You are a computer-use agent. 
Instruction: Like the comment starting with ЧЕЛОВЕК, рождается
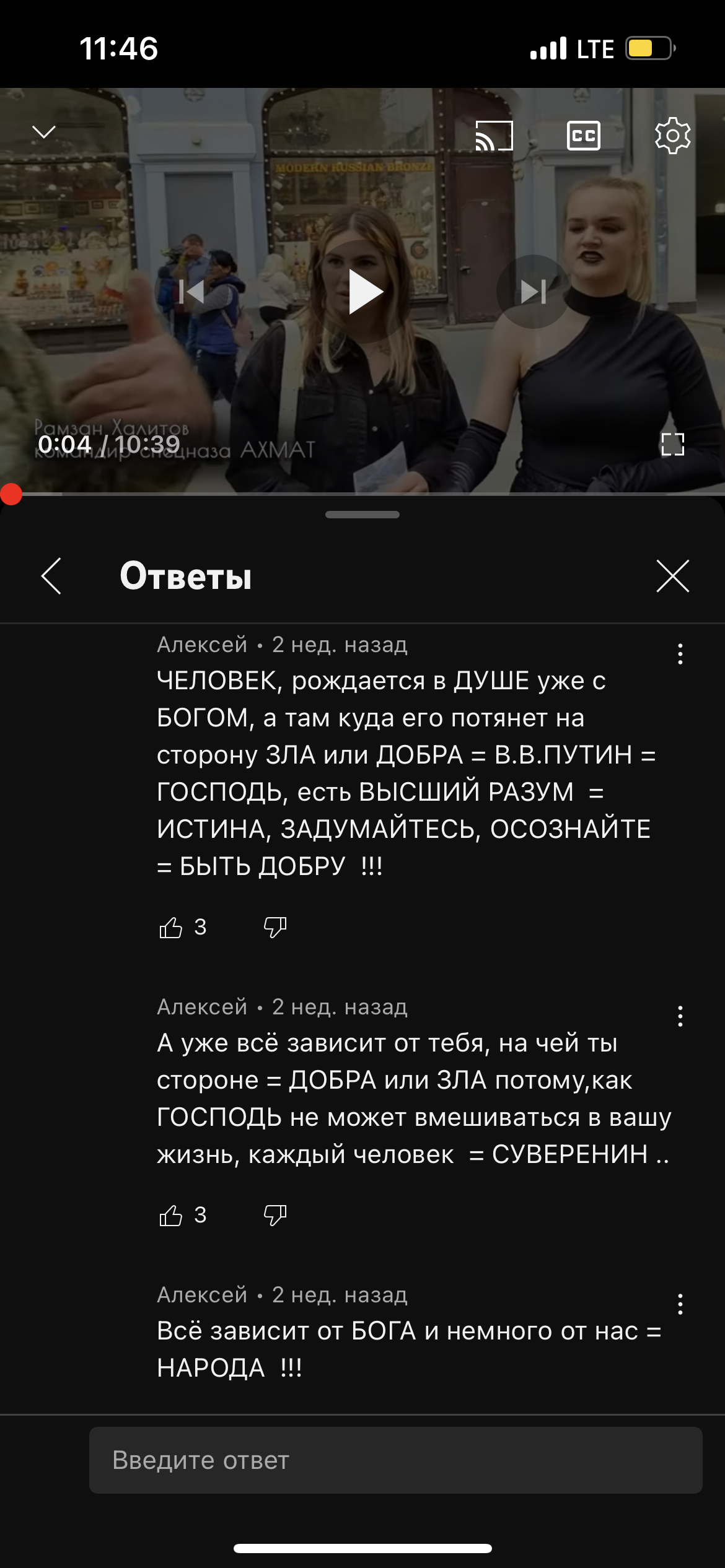coord(170,928)
